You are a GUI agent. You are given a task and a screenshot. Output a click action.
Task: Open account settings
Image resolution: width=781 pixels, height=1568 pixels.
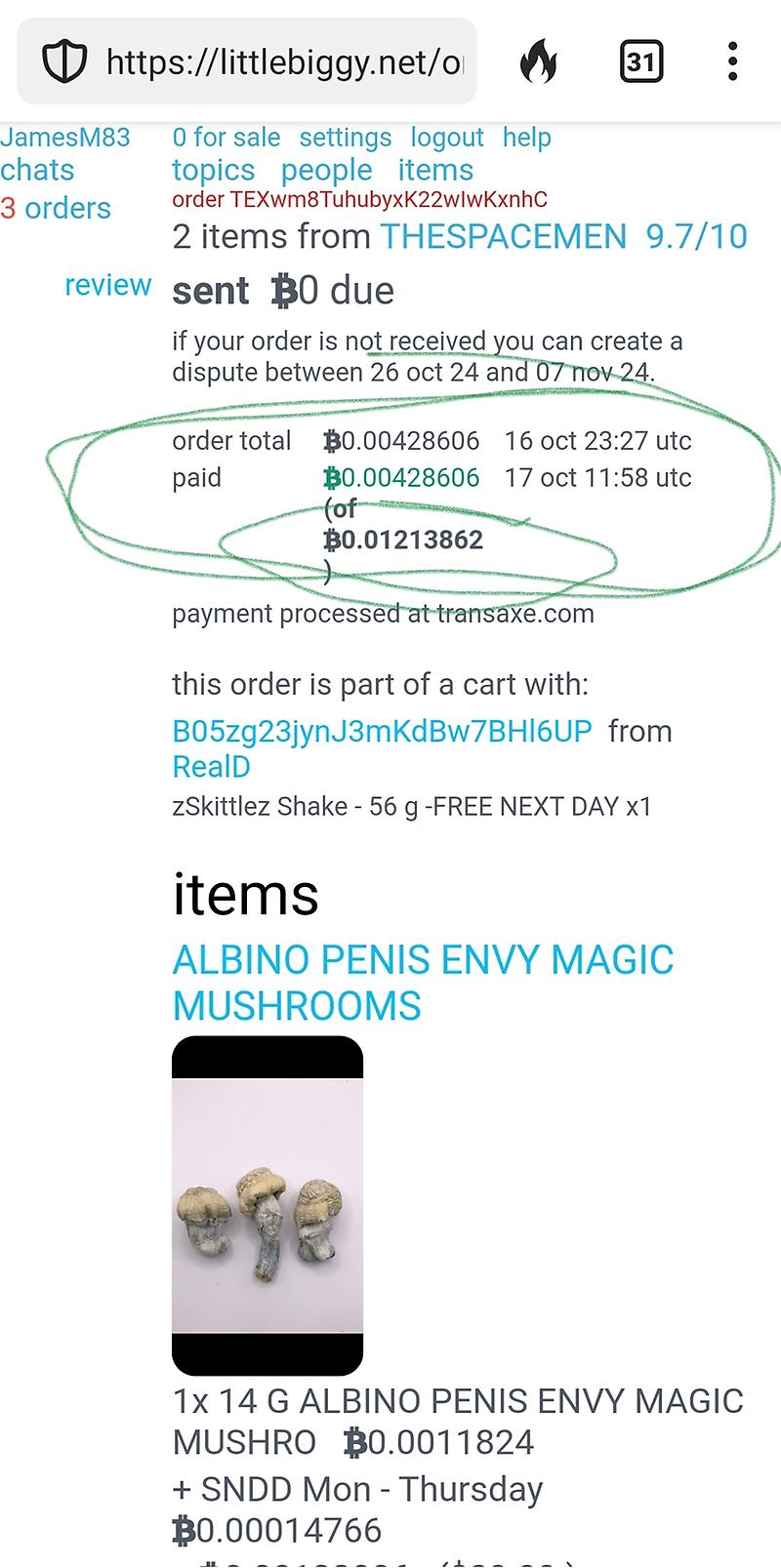pos(345,138)
